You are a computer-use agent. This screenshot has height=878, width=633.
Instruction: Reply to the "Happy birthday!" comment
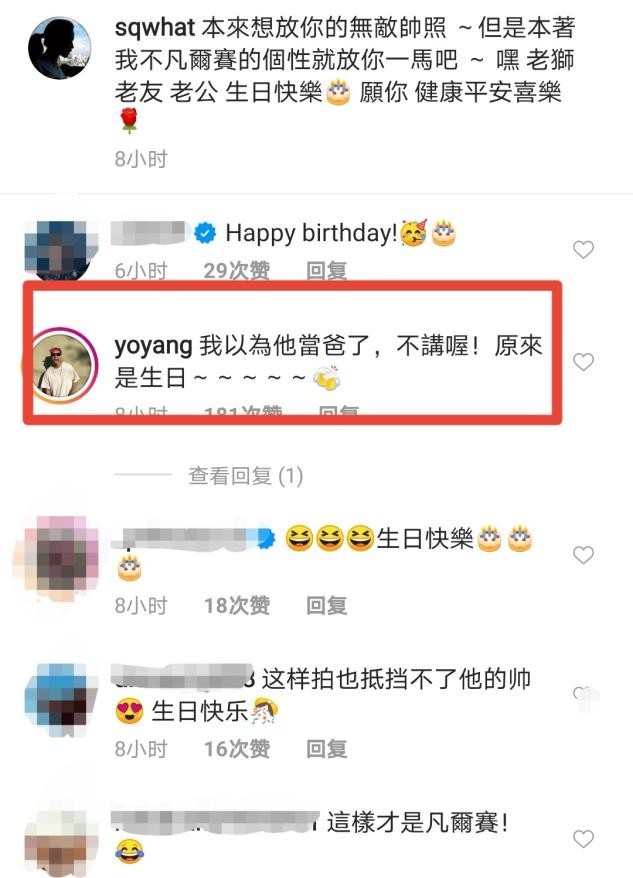pos(326,270)
